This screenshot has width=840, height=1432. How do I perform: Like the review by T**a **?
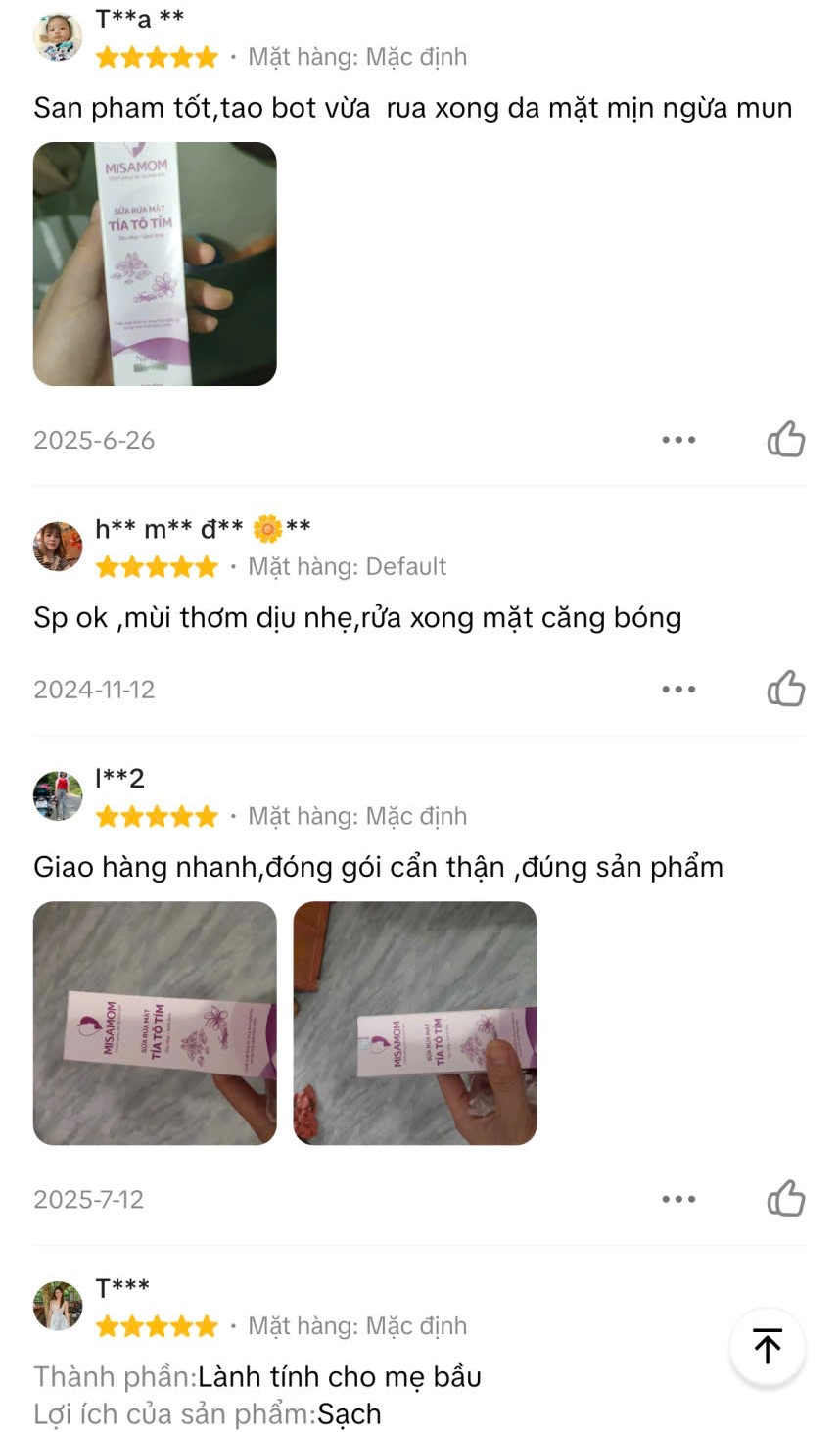785,440
